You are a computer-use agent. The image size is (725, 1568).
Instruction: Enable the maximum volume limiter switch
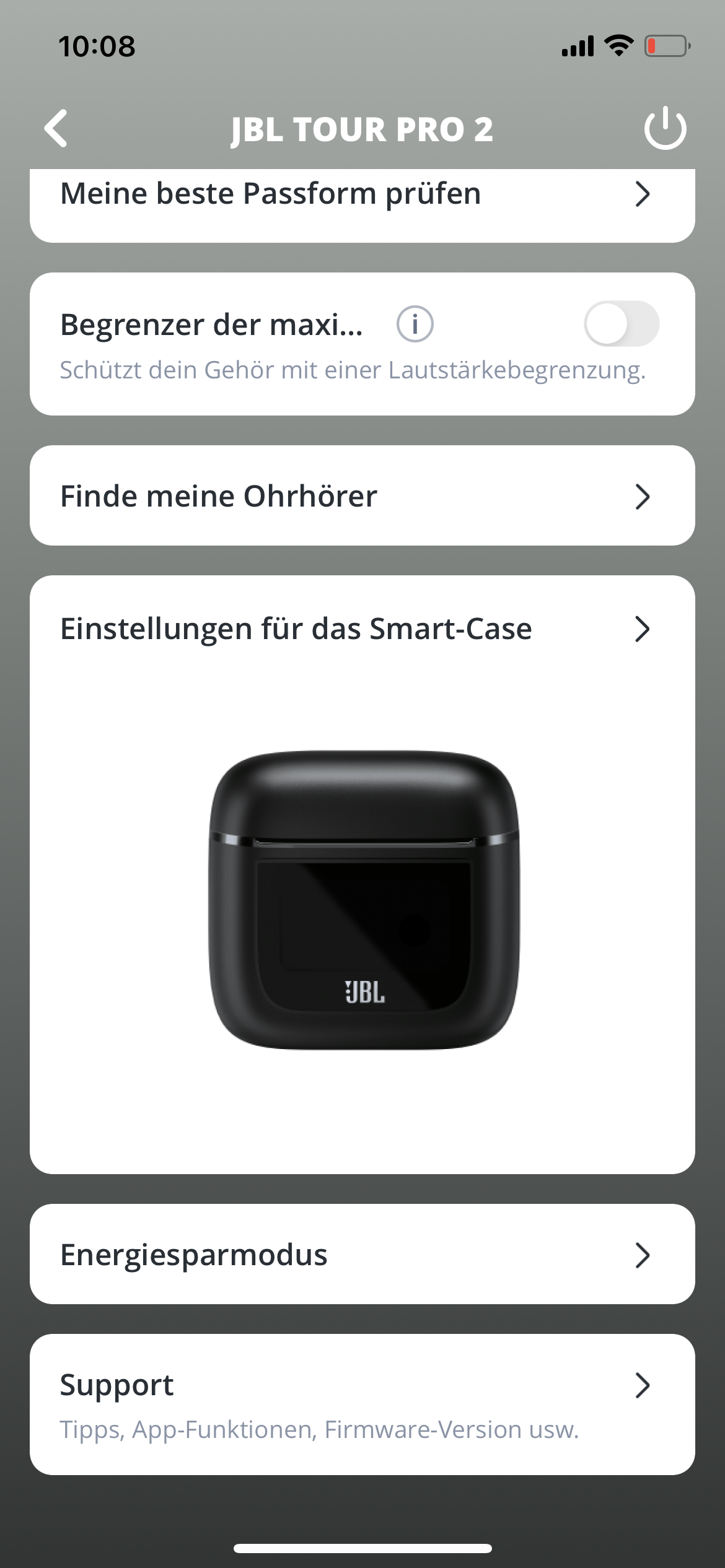(621, 324)
